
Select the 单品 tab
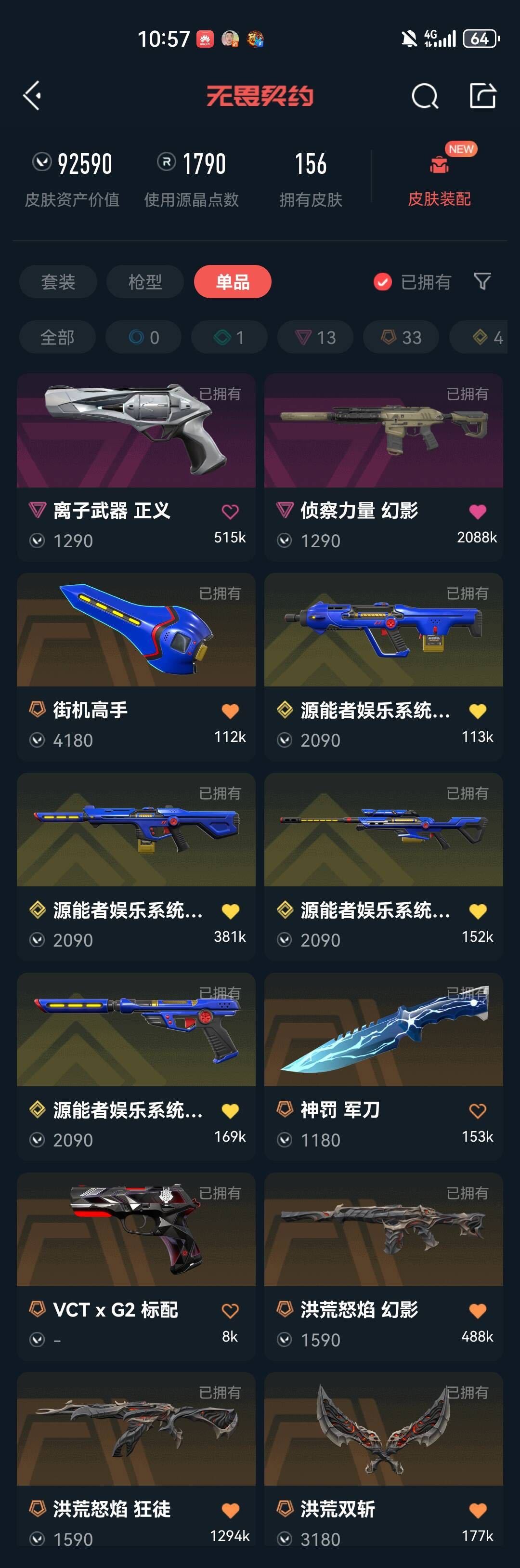[x=233, y=282]
